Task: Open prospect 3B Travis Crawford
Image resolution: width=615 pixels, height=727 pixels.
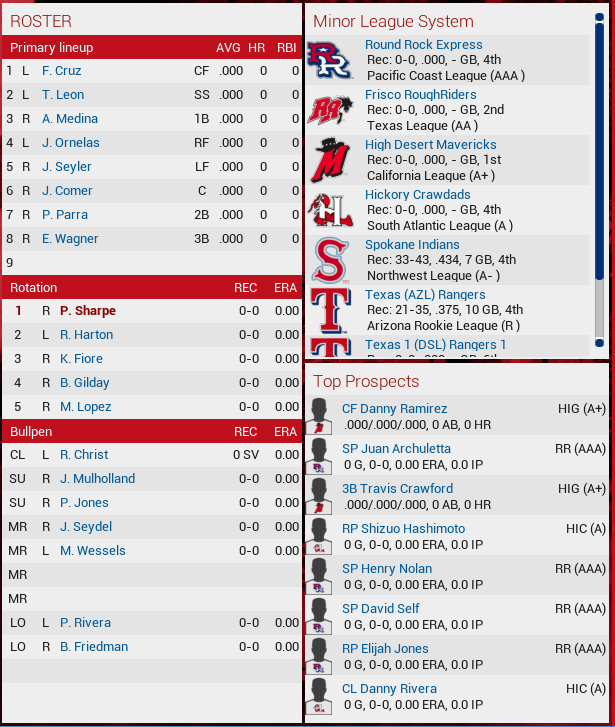Action: [x=397, y=489]
